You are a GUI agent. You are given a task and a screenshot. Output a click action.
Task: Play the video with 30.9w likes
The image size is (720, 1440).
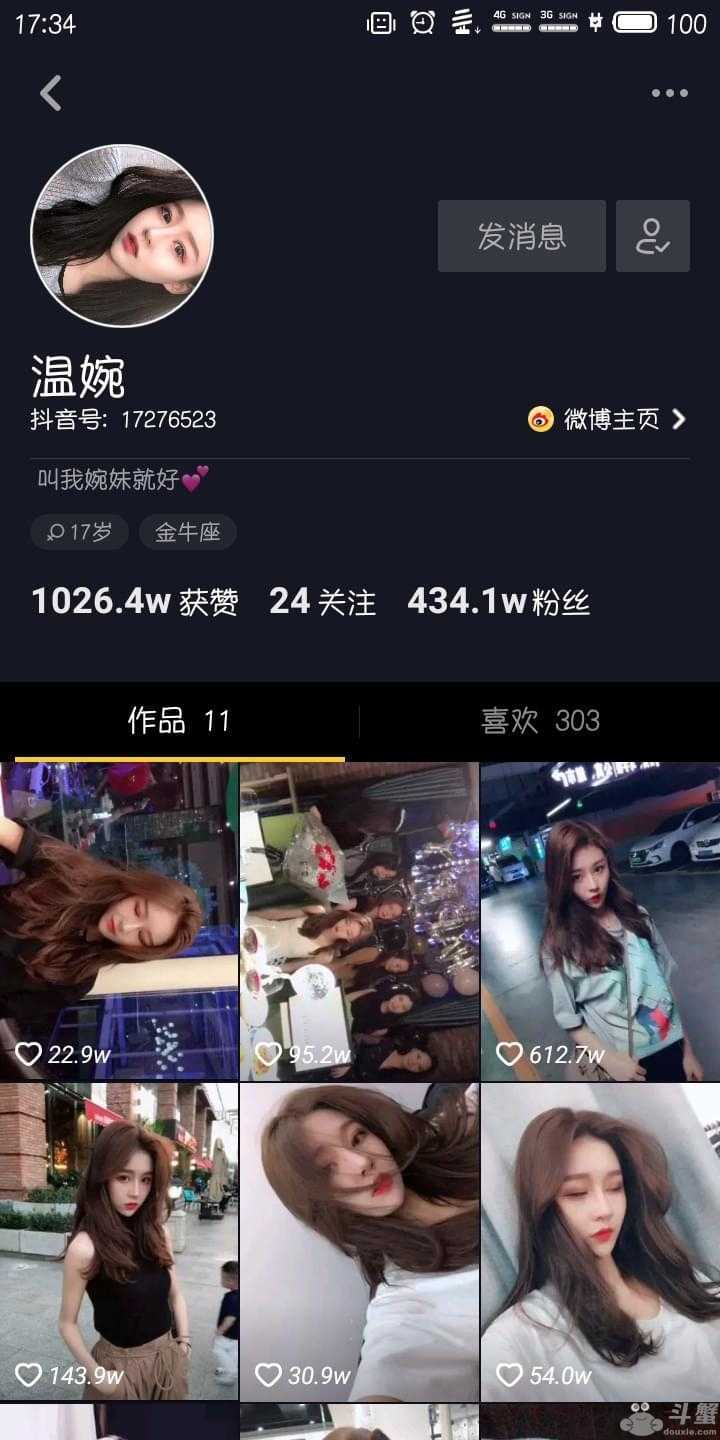click(359, 1240)
